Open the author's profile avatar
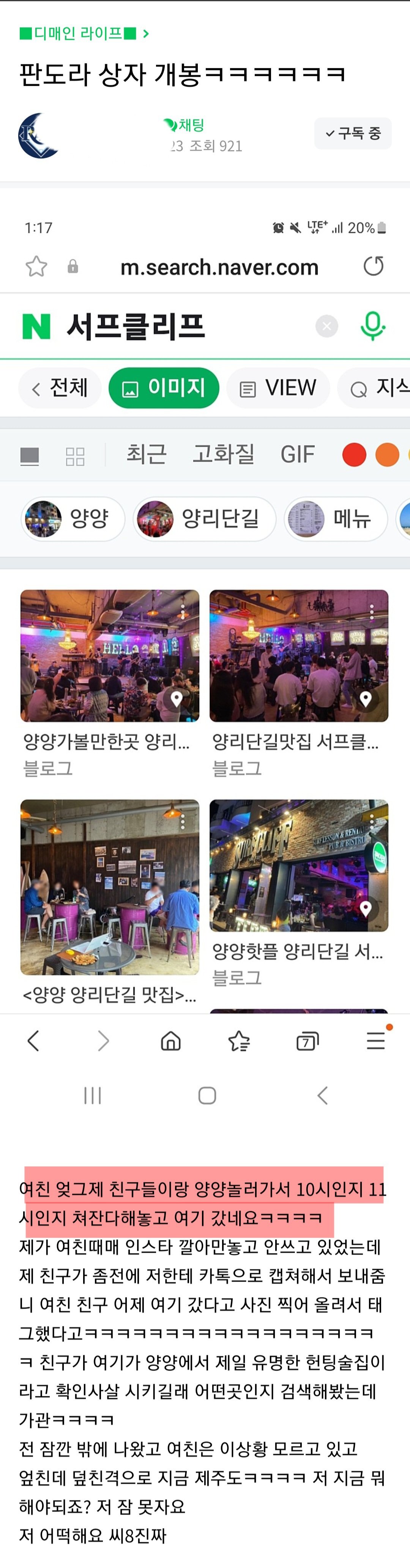 [39, 135]
